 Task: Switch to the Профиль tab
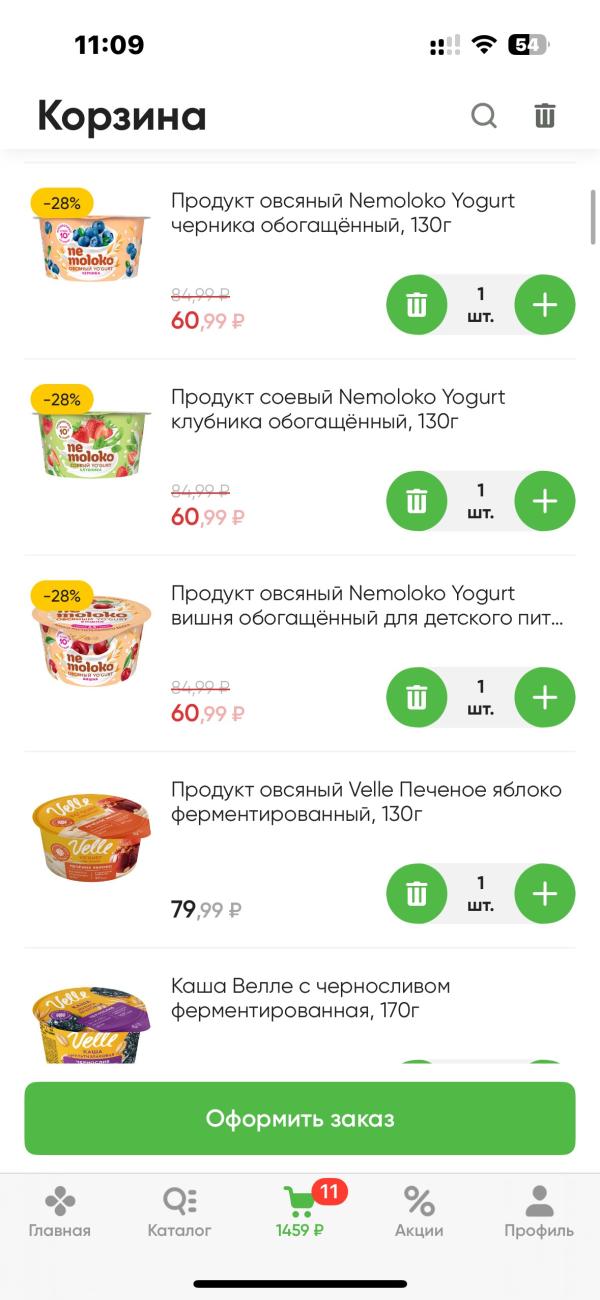[x=539, y=1211]
